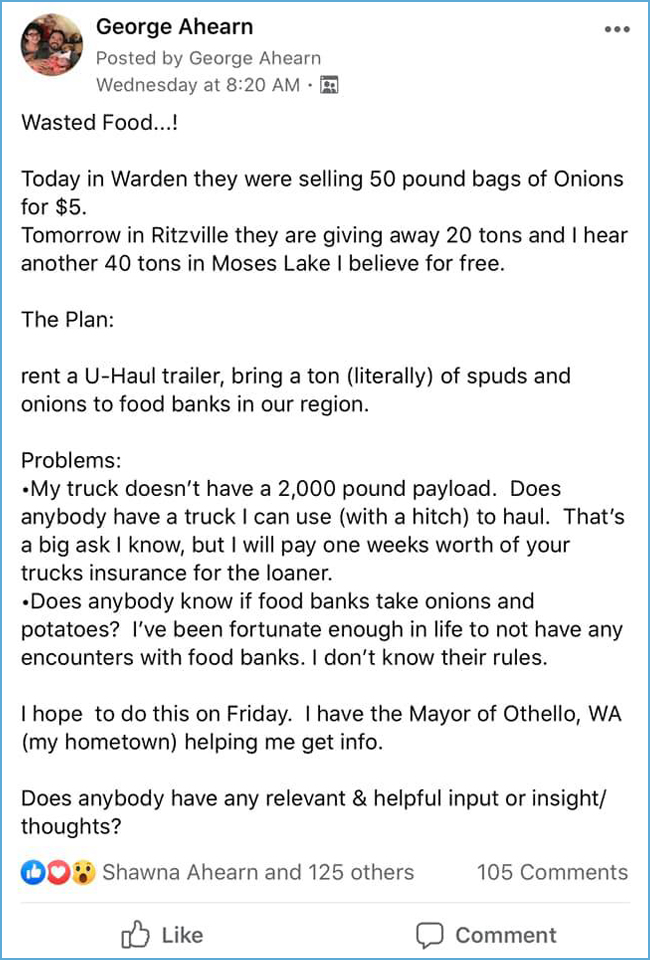Comment on the Wasted Food post

(486, 935)
